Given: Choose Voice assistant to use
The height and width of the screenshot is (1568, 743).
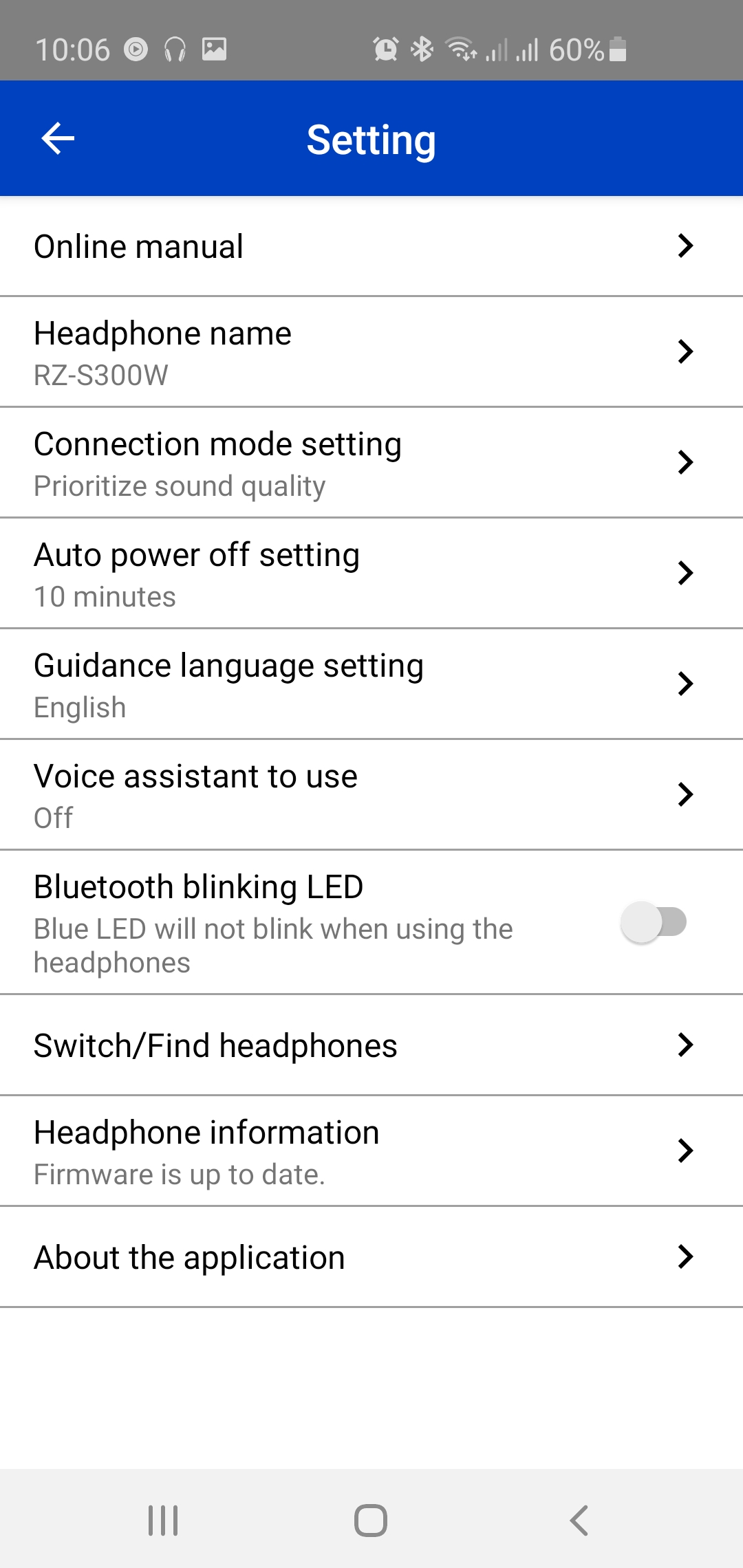Looking at the screenshot, I should (371, 795).
